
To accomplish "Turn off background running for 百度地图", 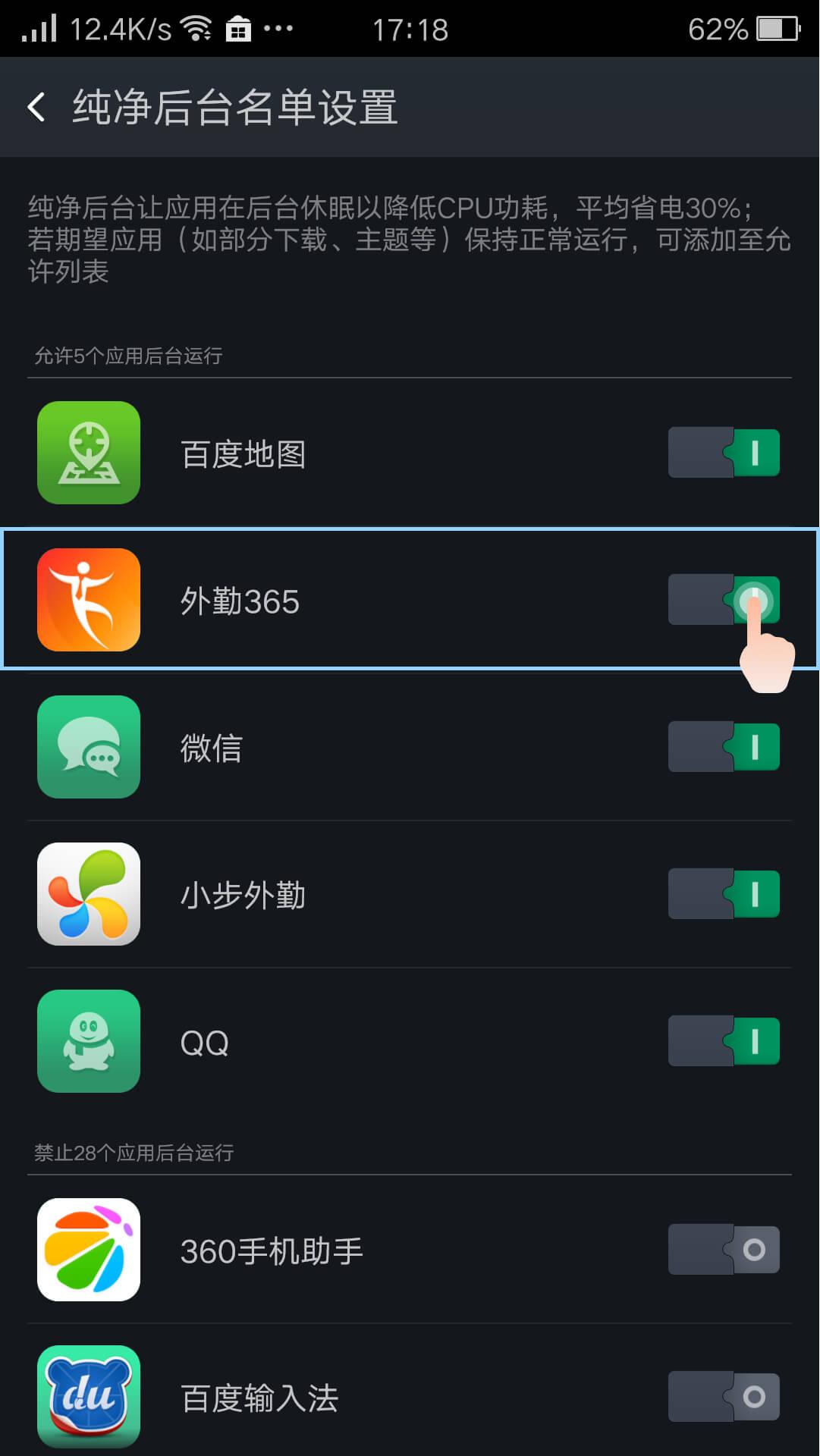I will tap(724, 453).
